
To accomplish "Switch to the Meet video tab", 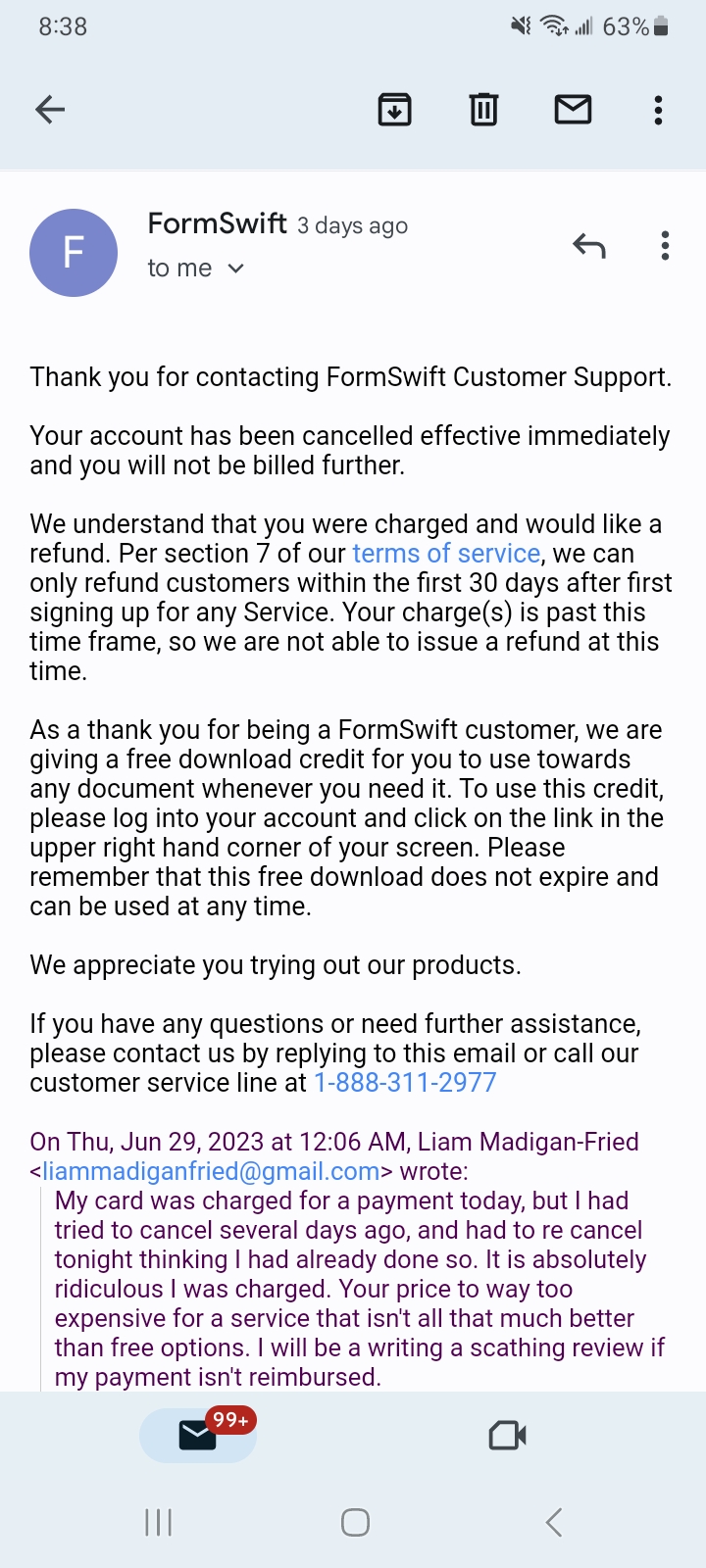I will (508, 1436).
